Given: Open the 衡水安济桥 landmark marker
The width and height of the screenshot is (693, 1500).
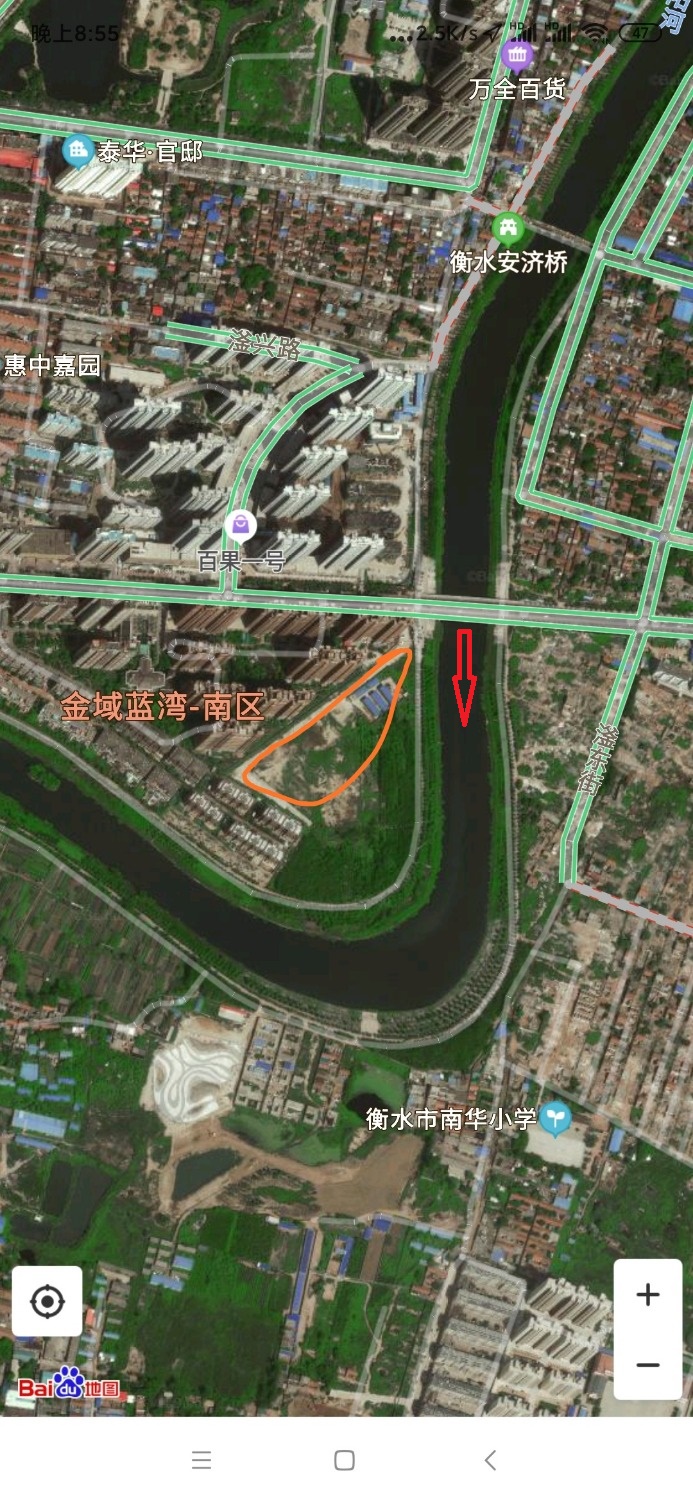Looking at the screenshot, I should click(510, 228).
